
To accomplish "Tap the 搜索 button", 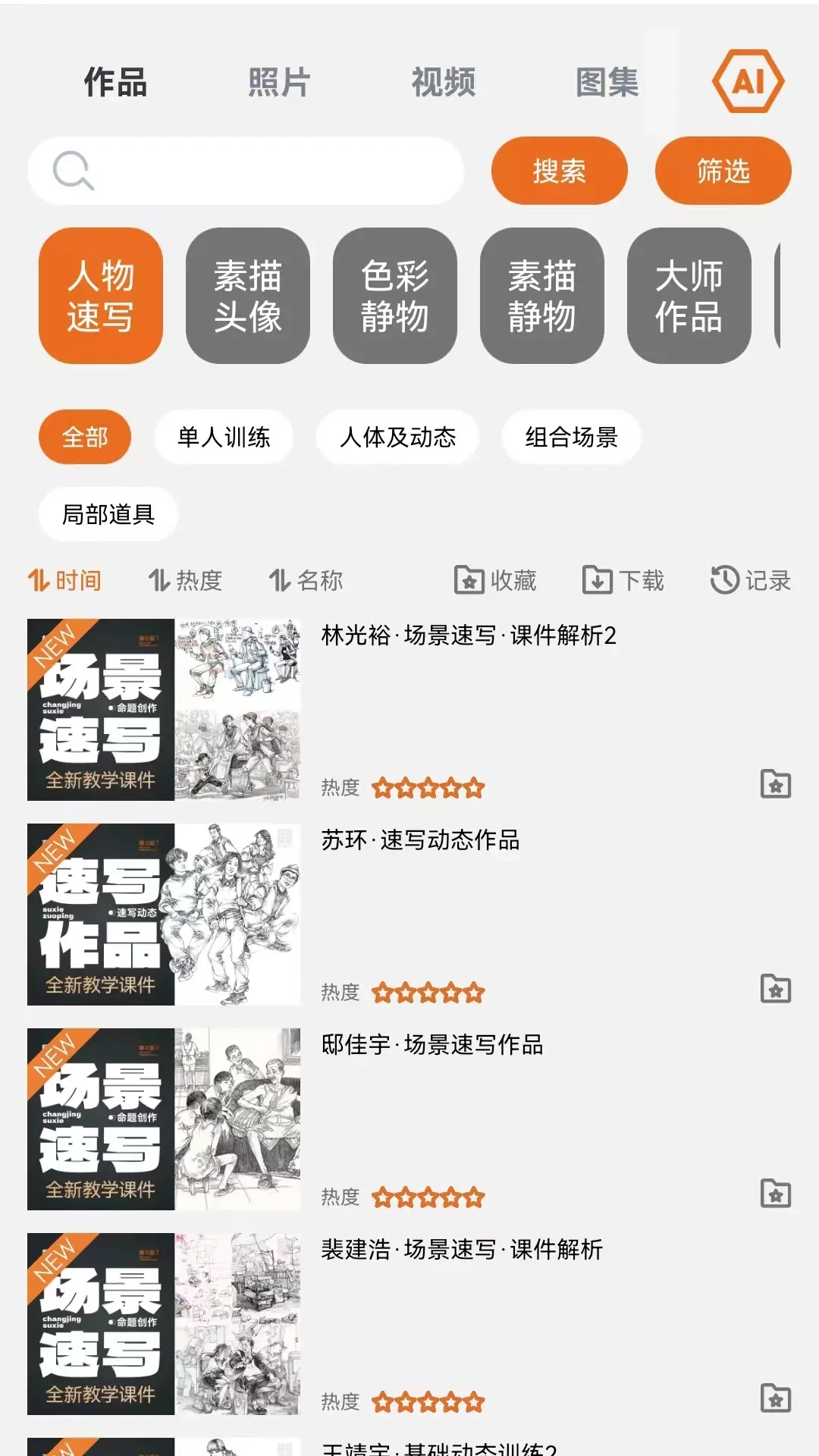I will (x=559, y=171).
